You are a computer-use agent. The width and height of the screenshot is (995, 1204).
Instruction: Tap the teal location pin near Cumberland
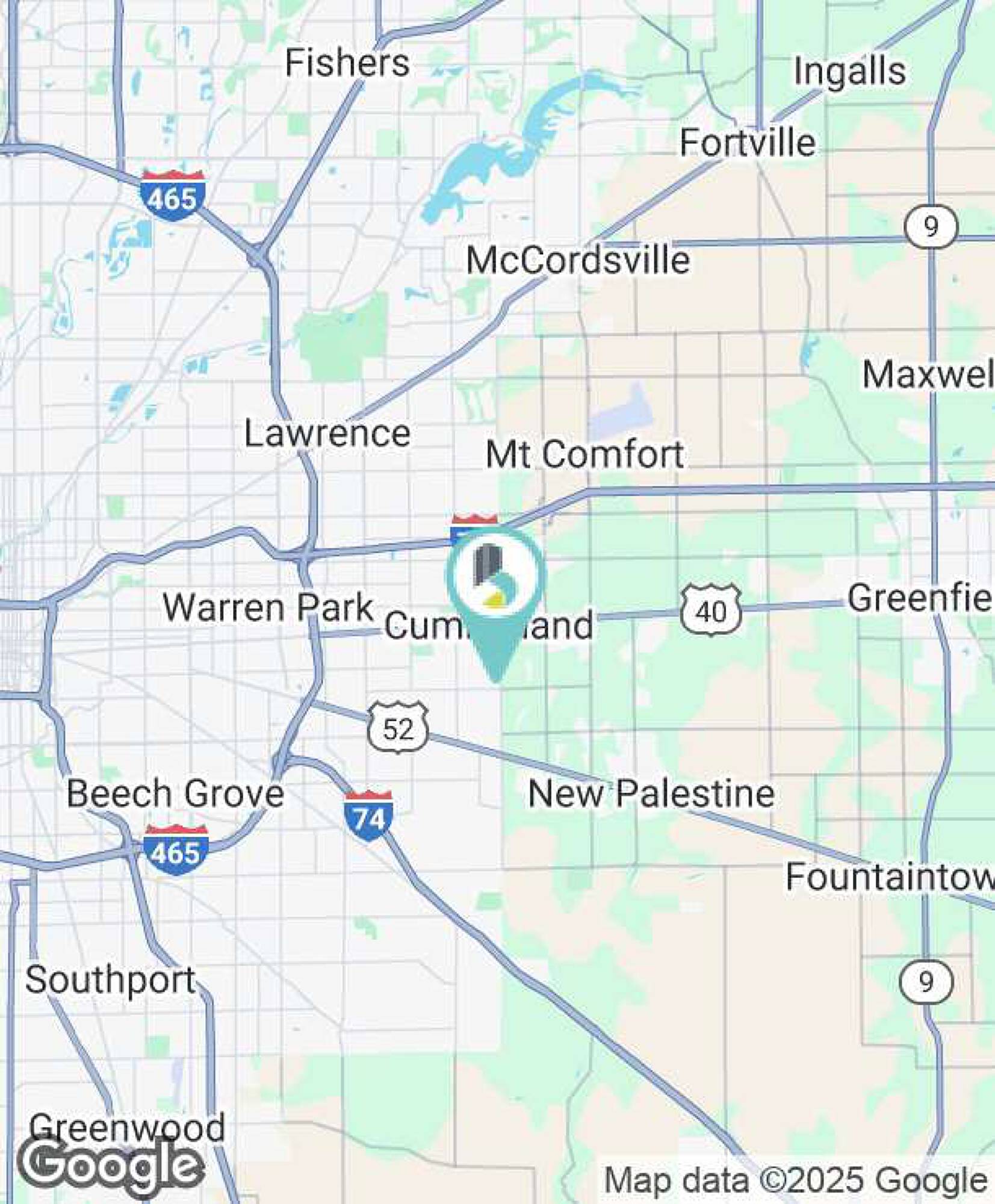coord(495,580)
